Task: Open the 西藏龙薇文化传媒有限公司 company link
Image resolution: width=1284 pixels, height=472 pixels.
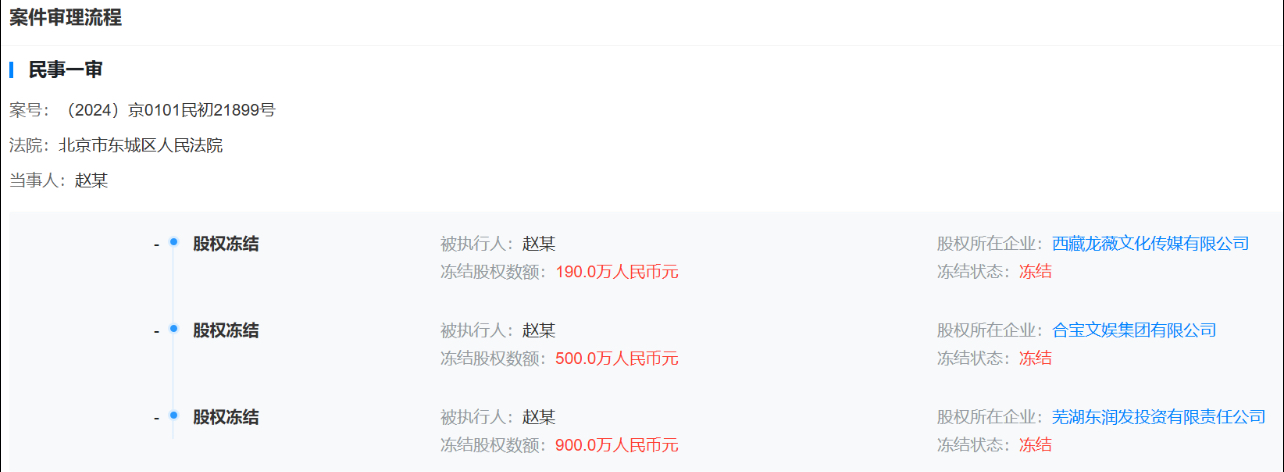Action: [1150, 243]
